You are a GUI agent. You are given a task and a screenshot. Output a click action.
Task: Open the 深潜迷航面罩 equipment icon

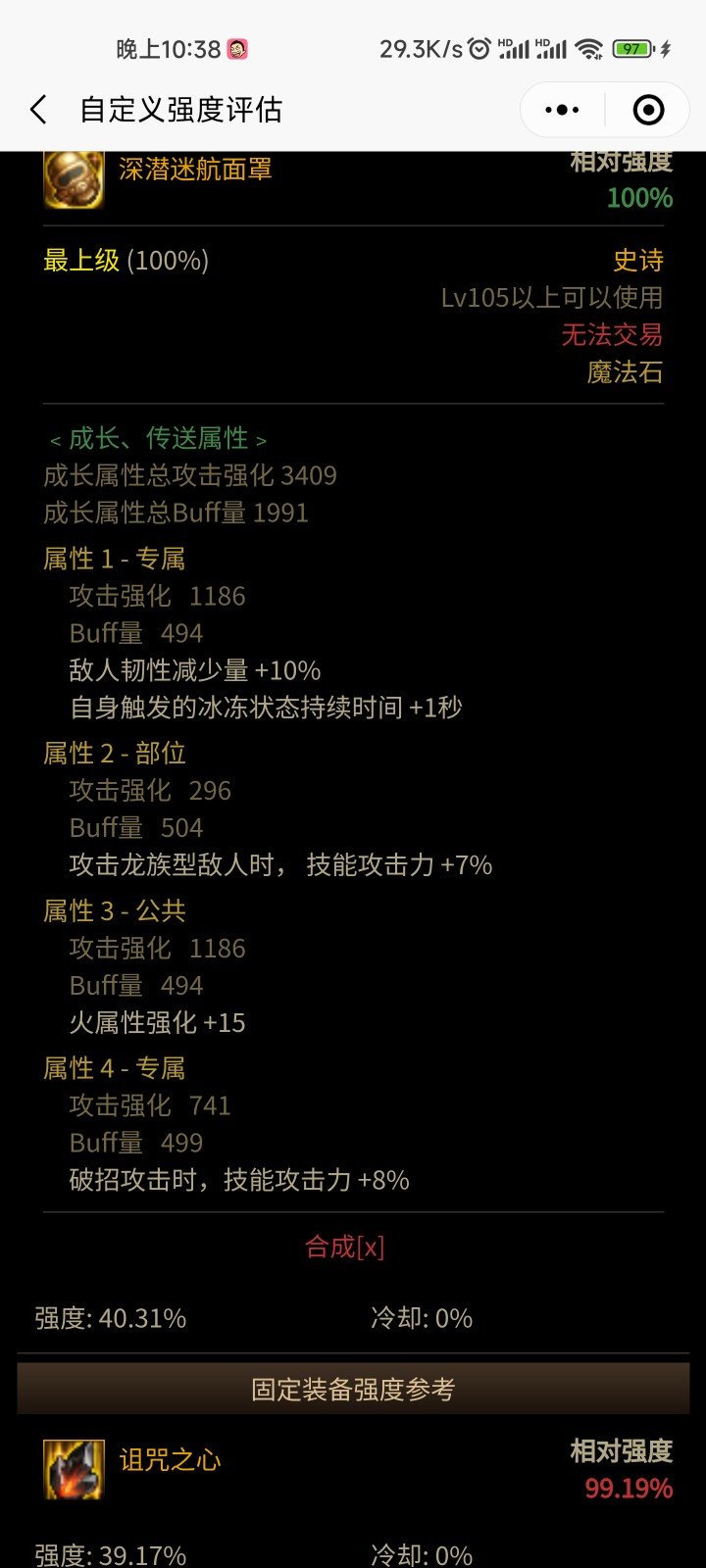[x=74, y=179]
